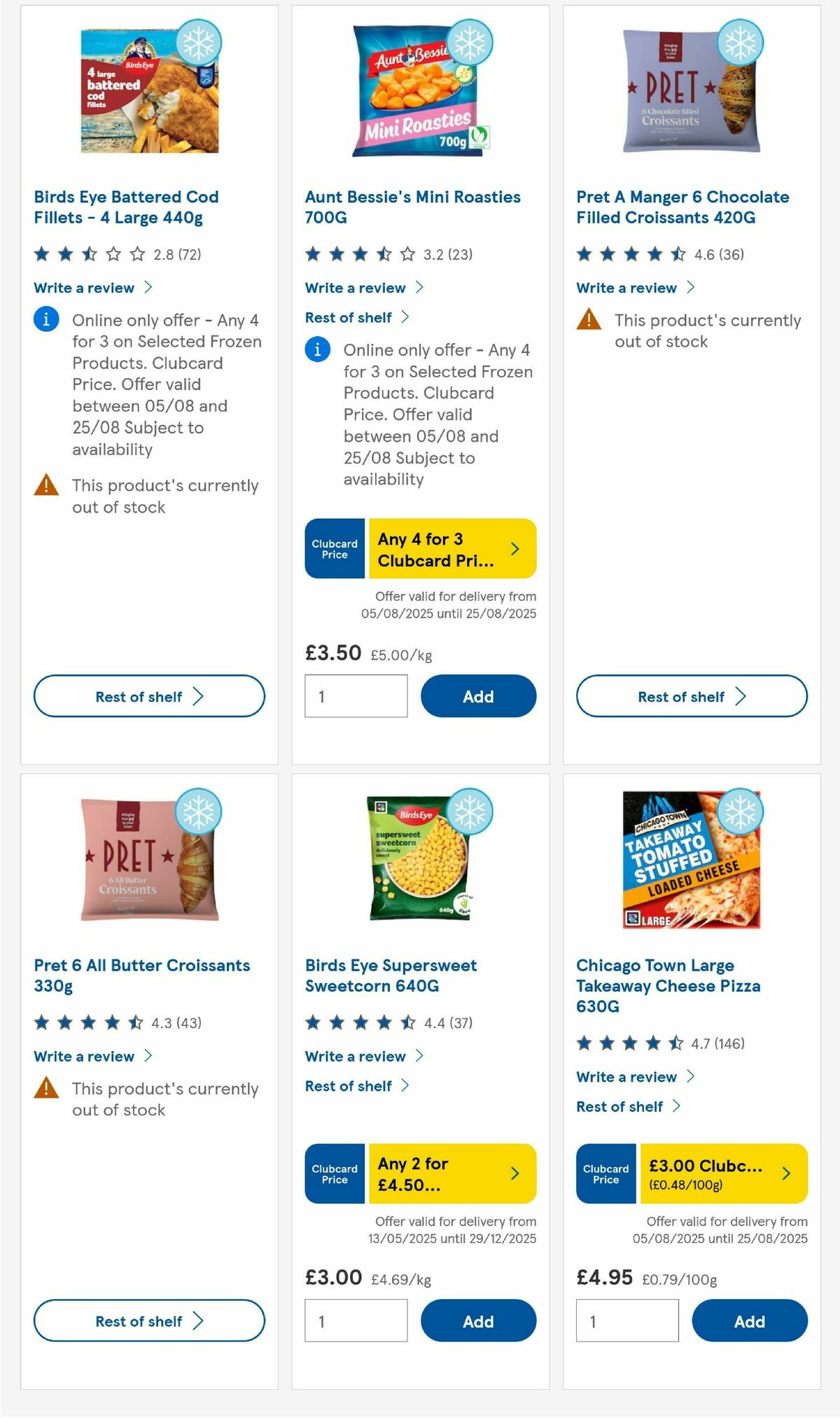
Task: Click the warning icon on Pret chocolate croissants notice
Action: (588, 320)
